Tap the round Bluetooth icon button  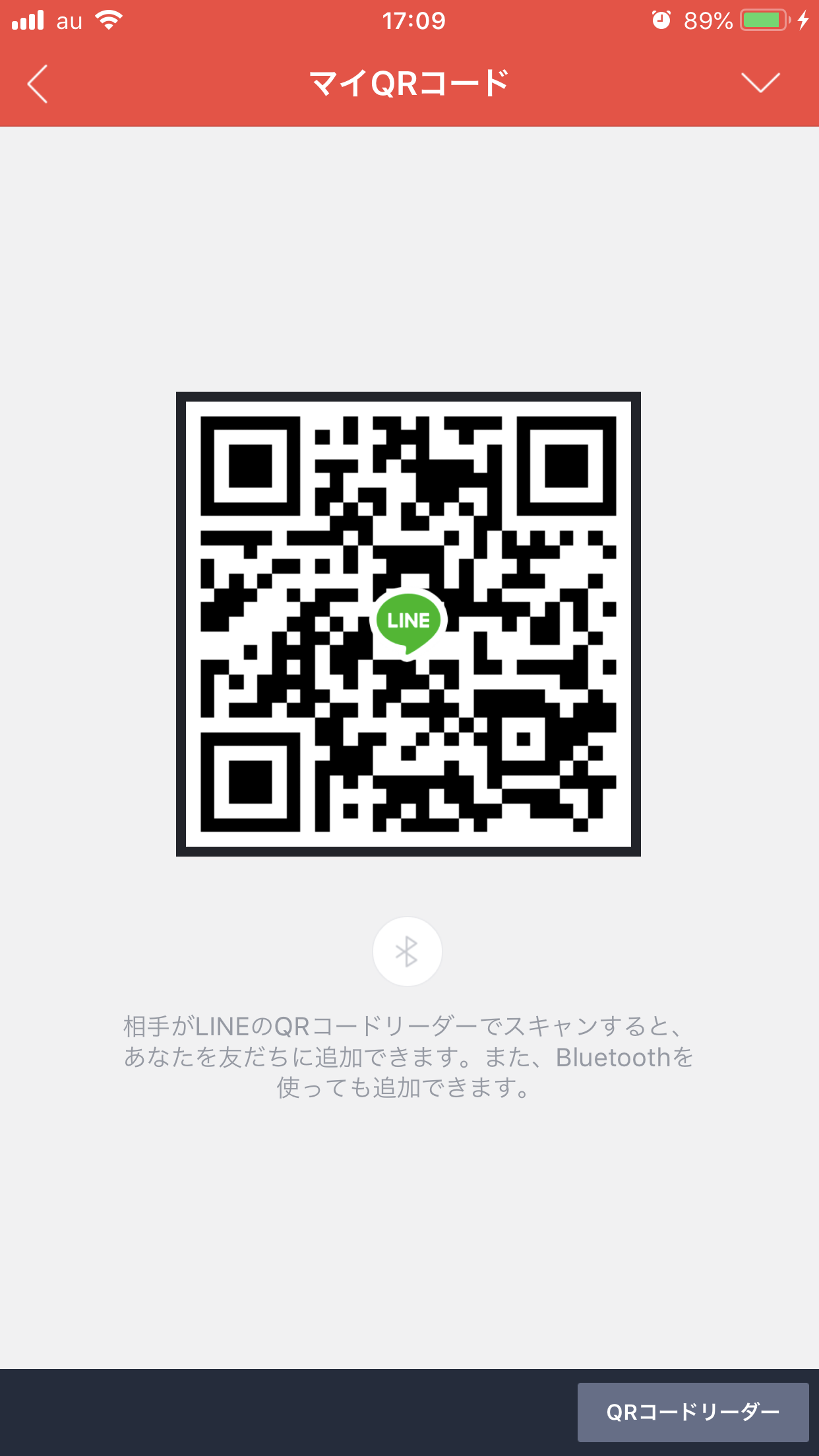(407, 952)
